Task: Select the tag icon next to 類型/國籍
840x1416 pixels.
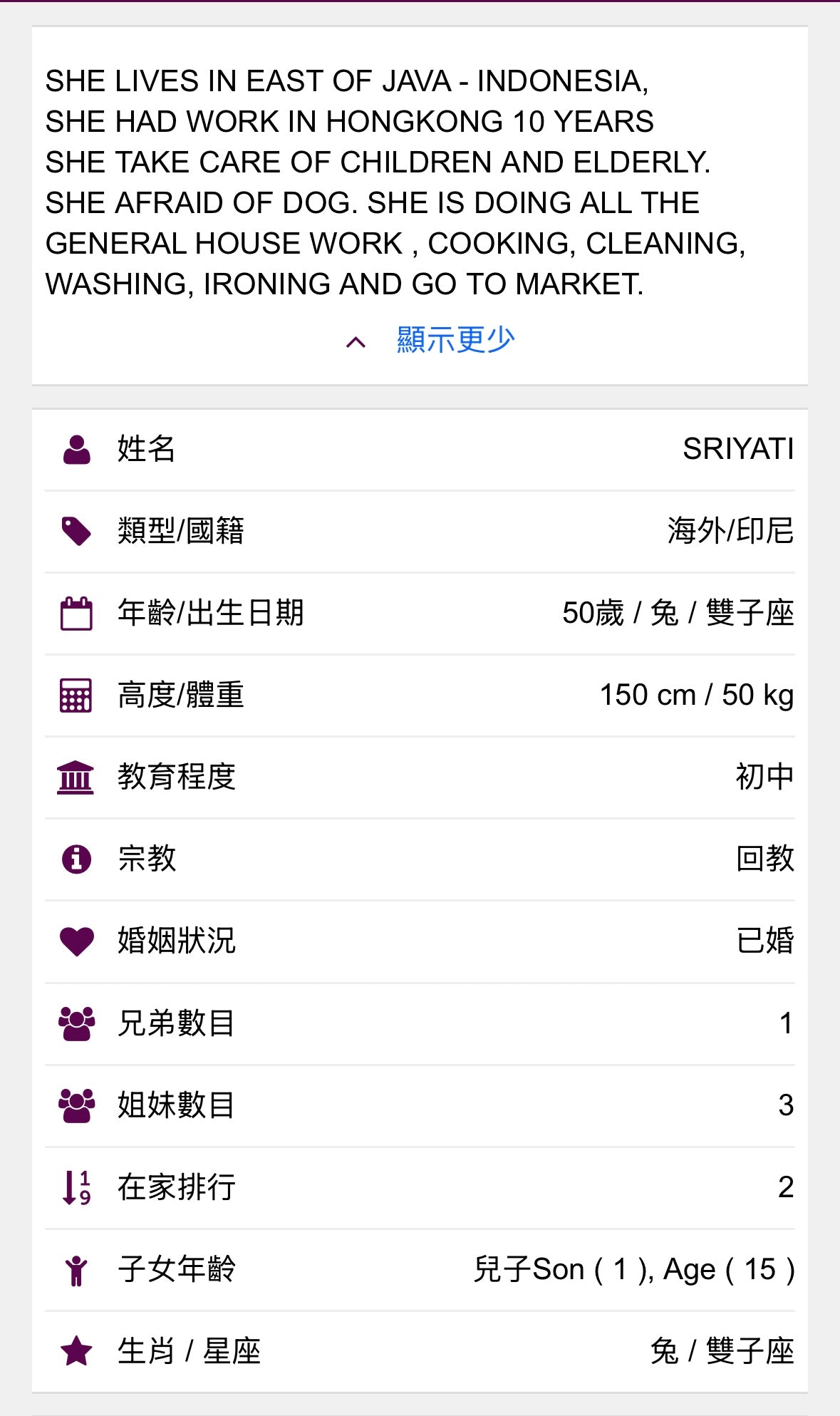Action: (77, 531)
